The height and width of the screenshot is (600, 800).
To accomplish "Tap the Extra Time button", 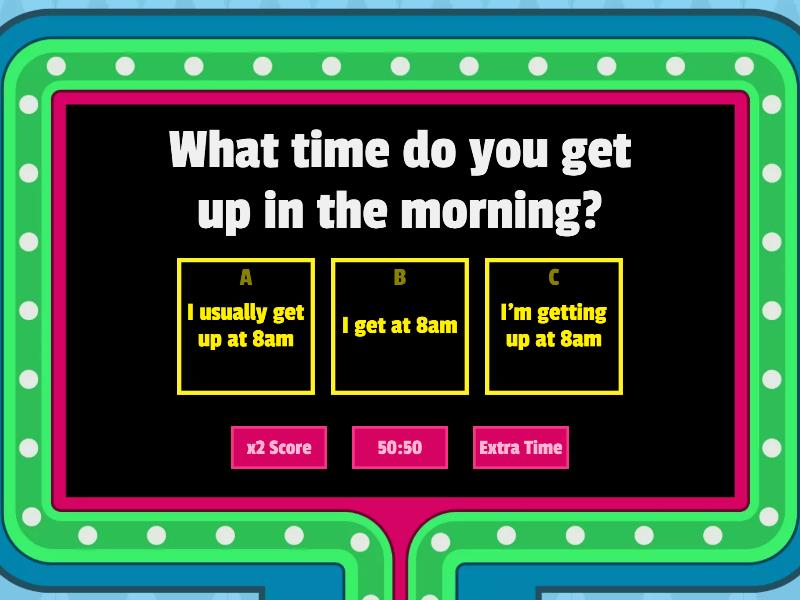I will [x=520, y=447].
